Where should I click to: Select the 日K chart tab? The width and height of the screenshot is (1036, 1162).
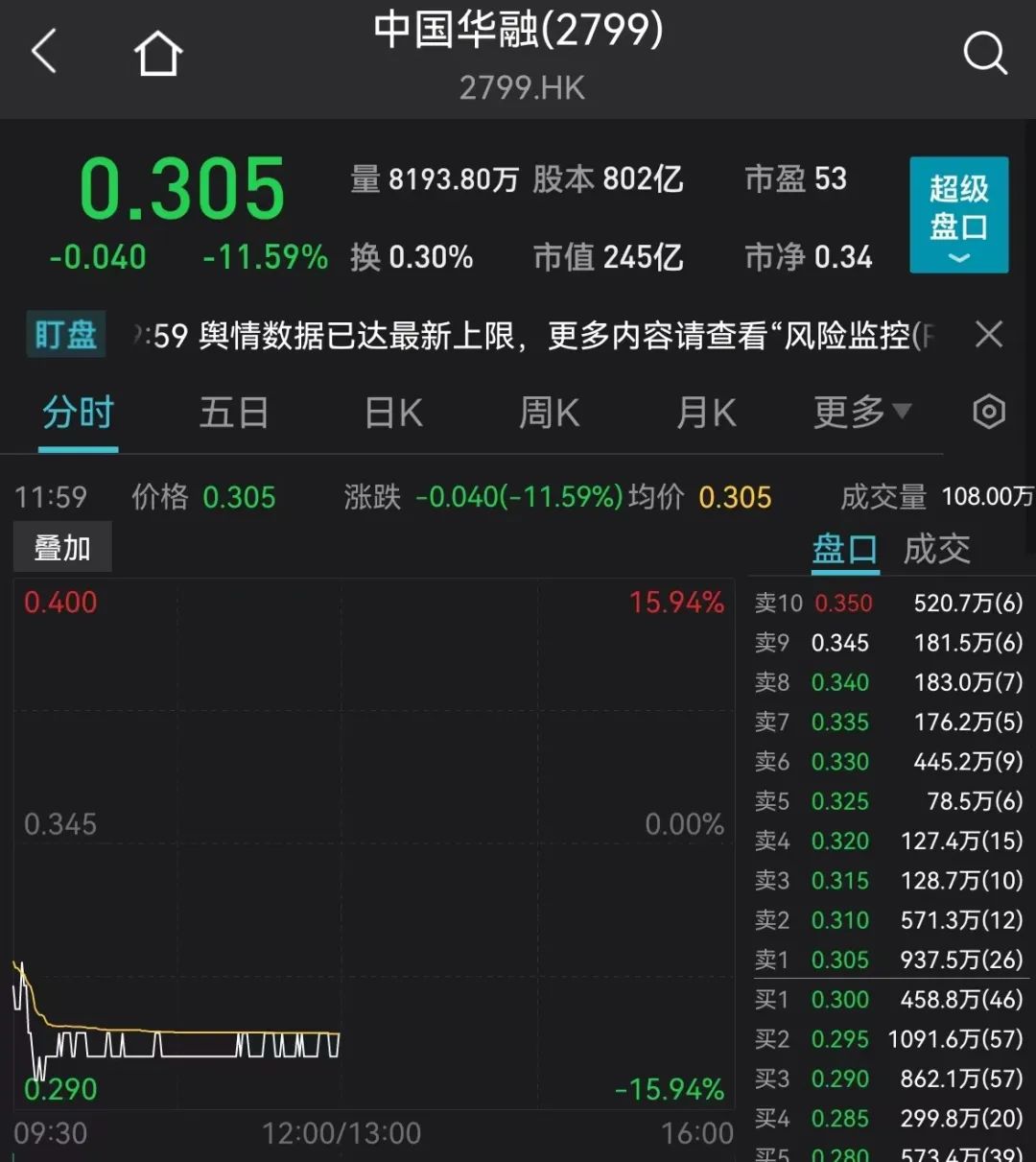click(393, 414)
